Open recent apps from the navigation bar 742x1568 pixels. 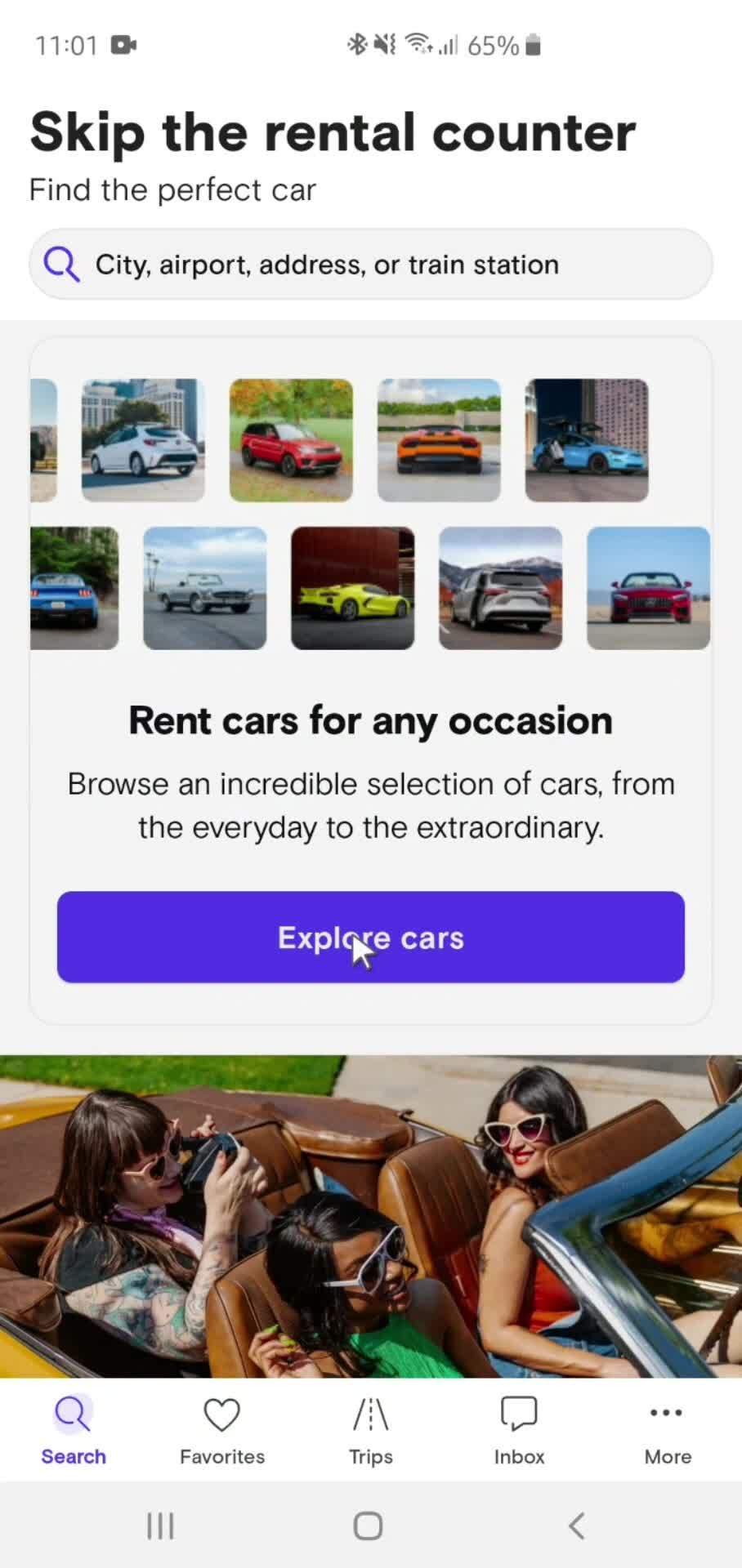point(160,1526)
